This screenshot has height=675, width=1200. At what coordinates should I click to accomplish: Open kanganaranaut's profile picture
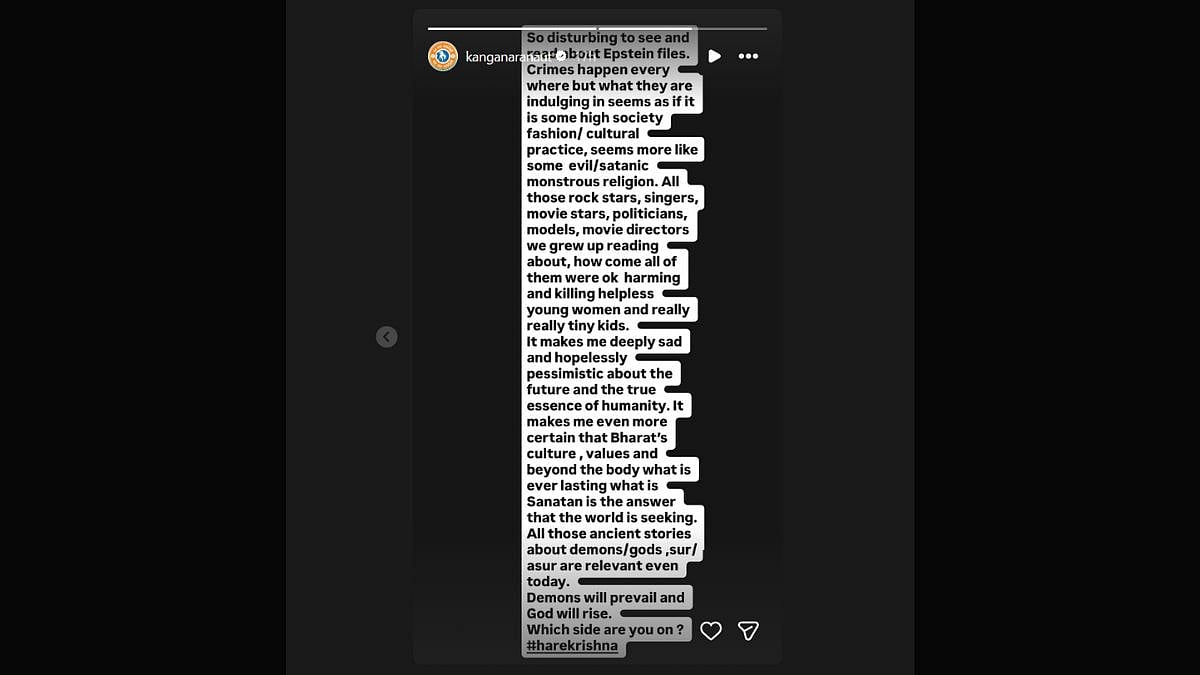[442, 56]
